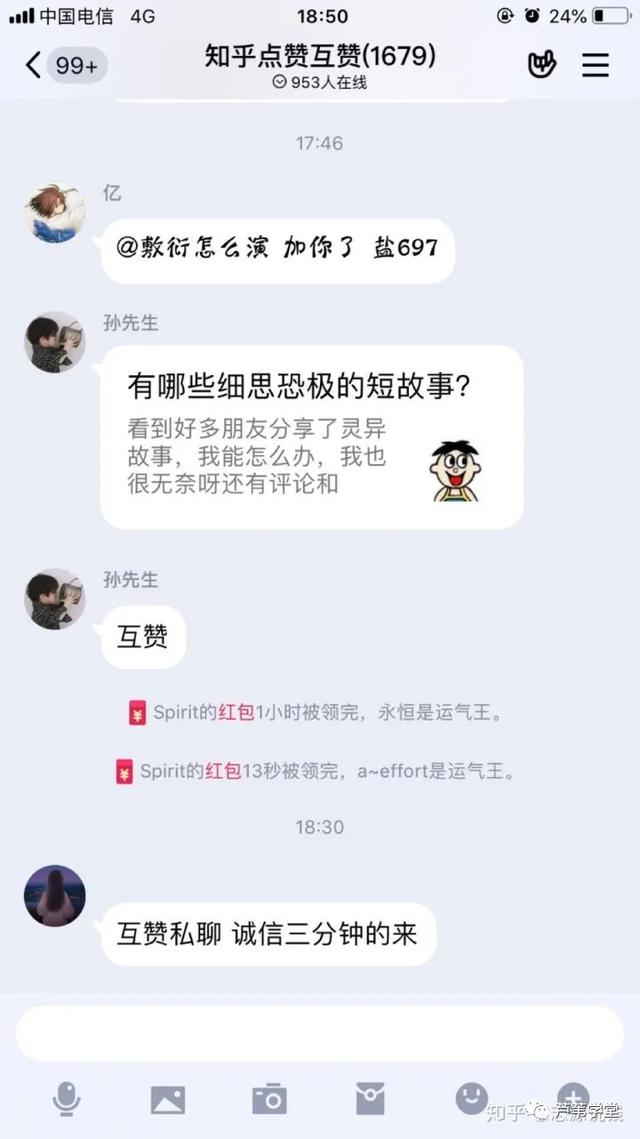Pick a photo from the gallery

pyautogui.click(x=168, y=1099)
